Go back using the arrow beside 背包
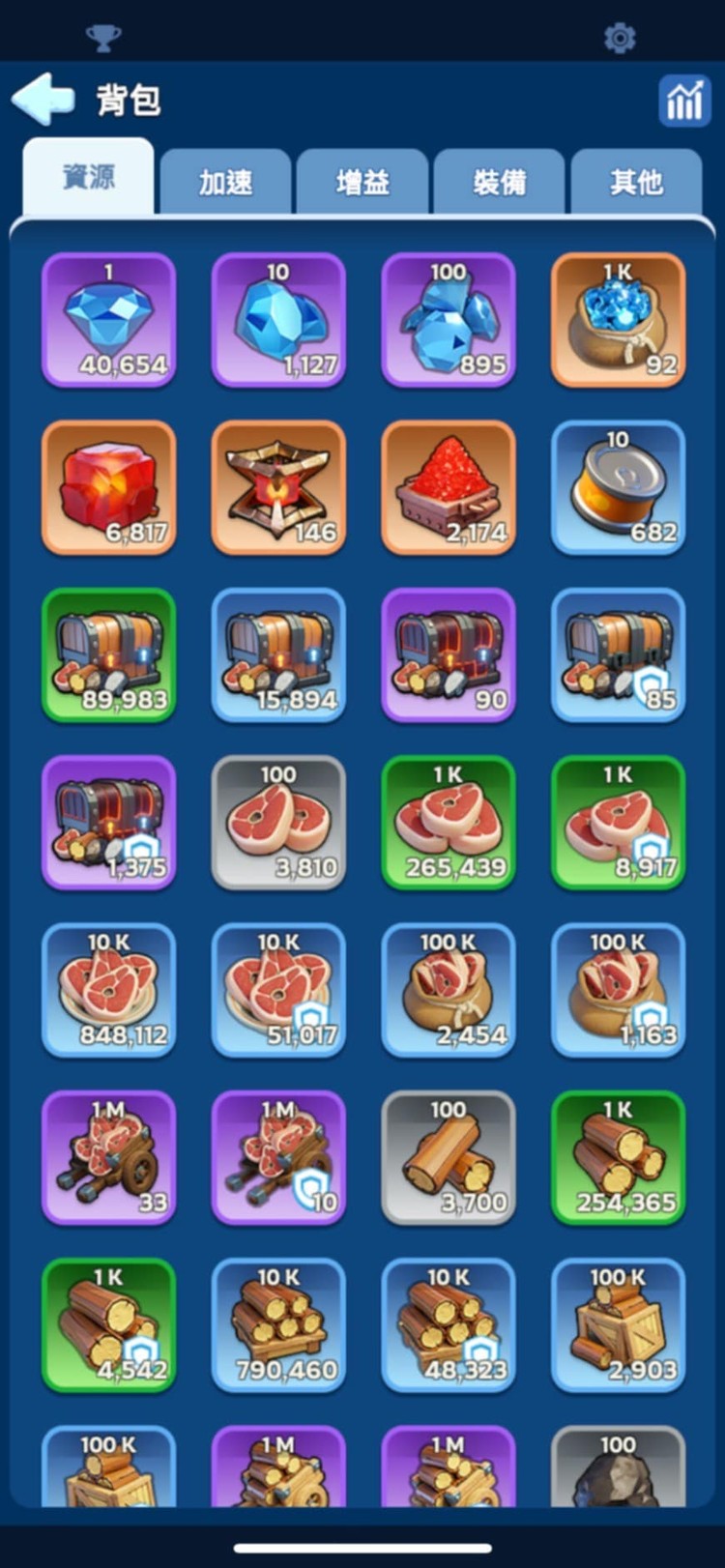 pos(43,99)
